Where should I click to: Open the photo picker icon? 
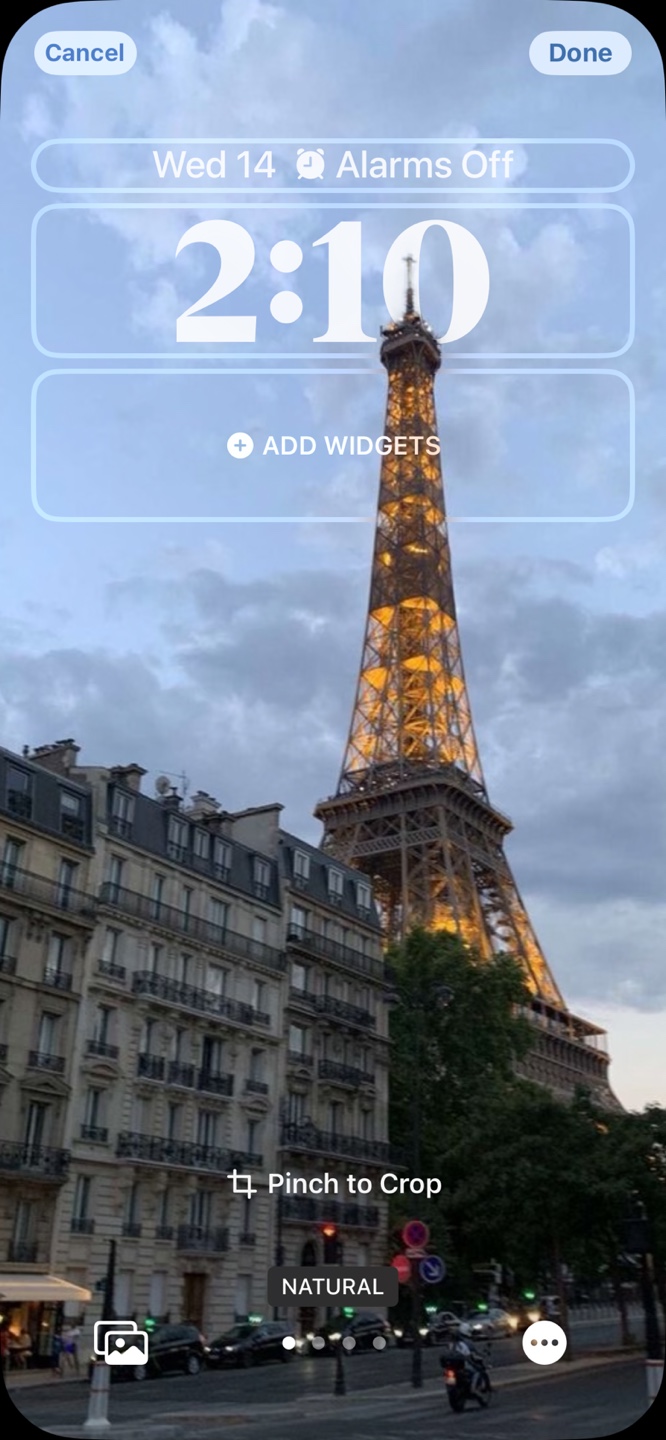121,1342
